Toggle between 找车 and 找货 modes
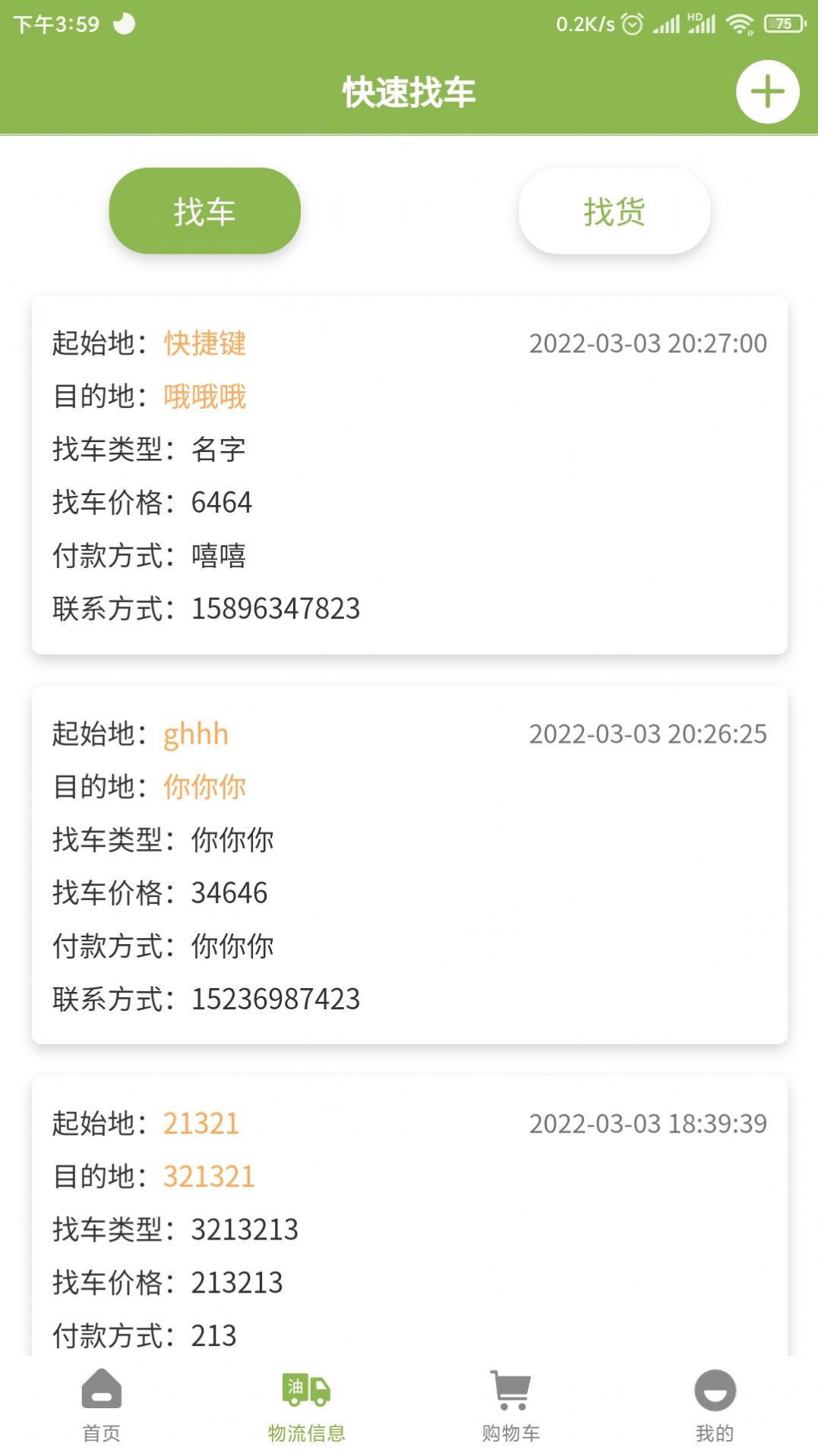The width and height of the screenshot is (818, 1456). 614,211
